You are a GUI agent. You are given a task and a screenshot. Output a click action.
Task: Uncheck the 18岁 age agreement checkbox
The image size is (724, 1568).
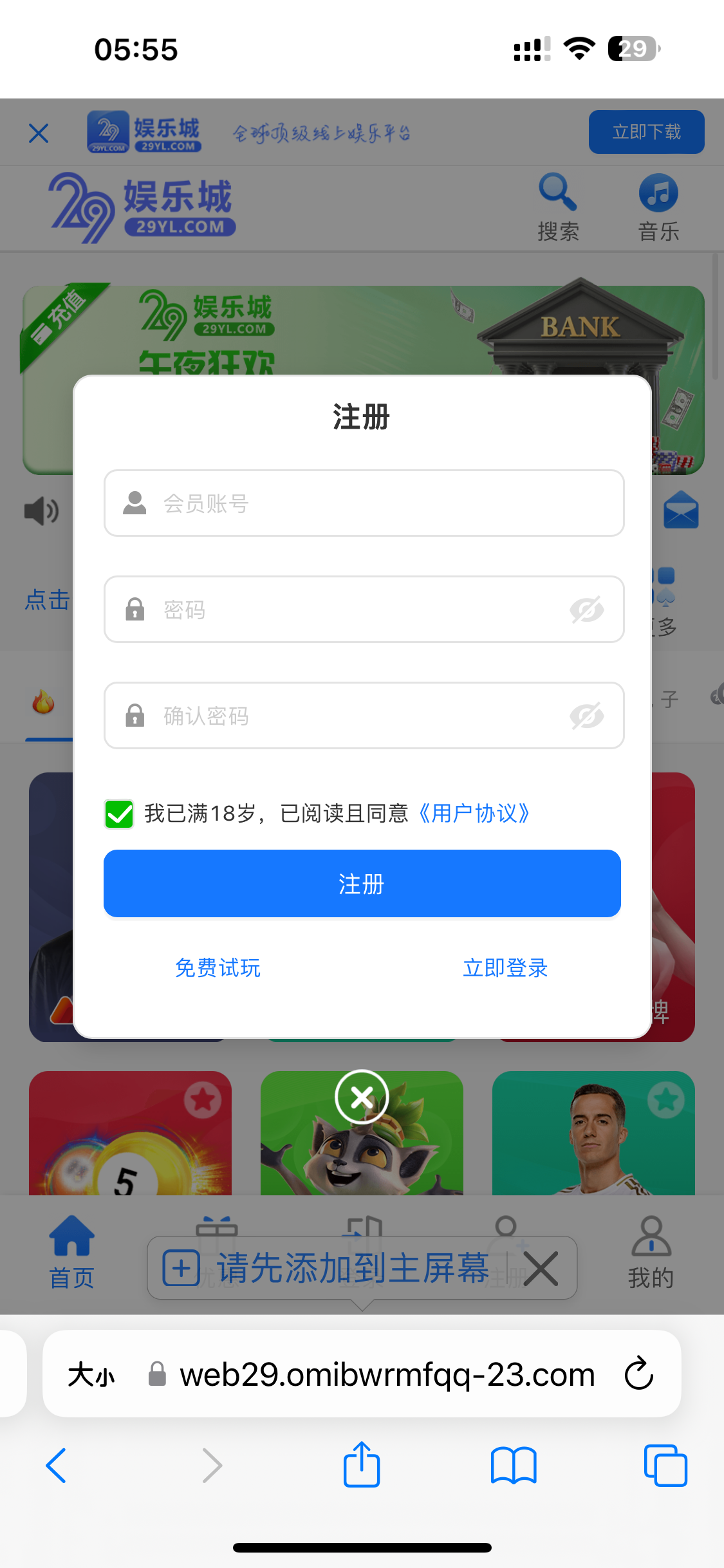click(120, 814)
